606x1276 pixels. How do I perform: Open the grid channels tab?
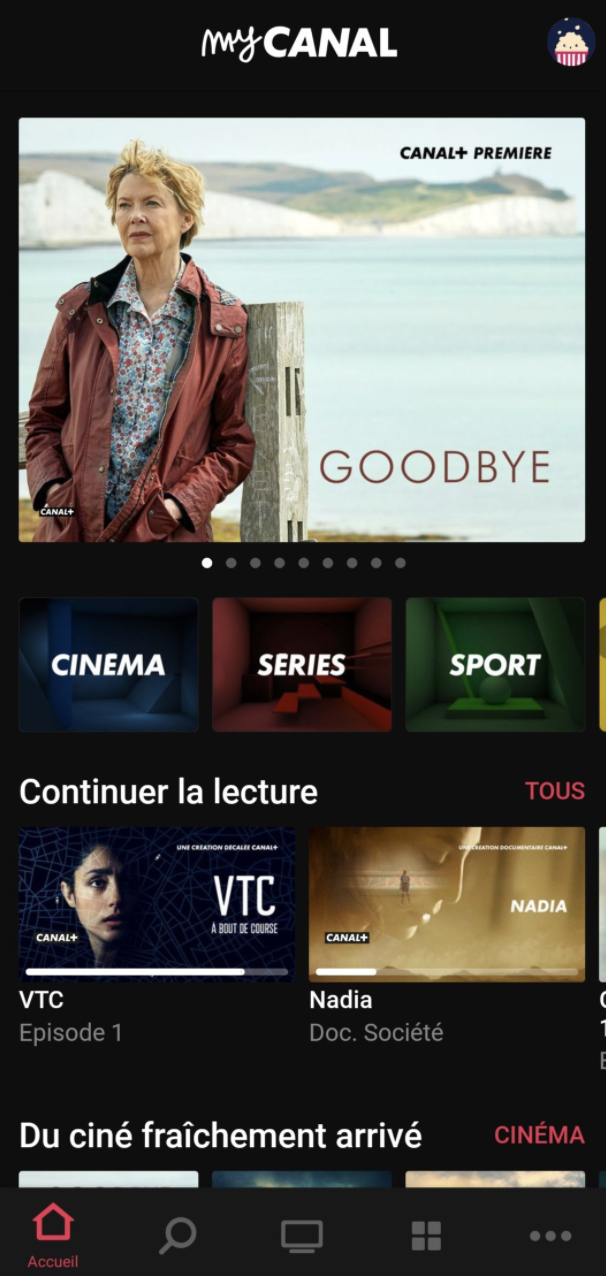tap(426, 1236)
